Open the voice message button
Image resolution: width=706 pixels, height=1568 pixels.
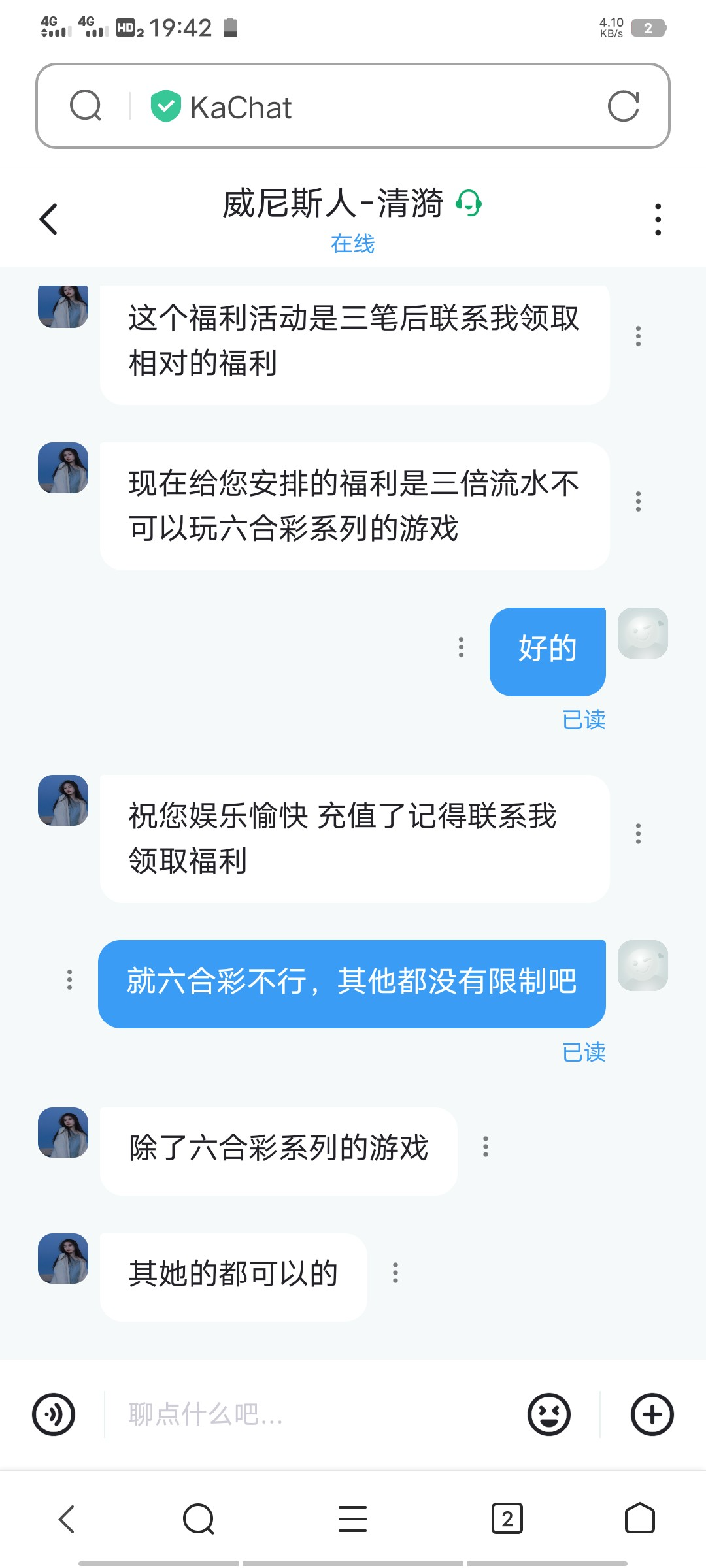54,1414
